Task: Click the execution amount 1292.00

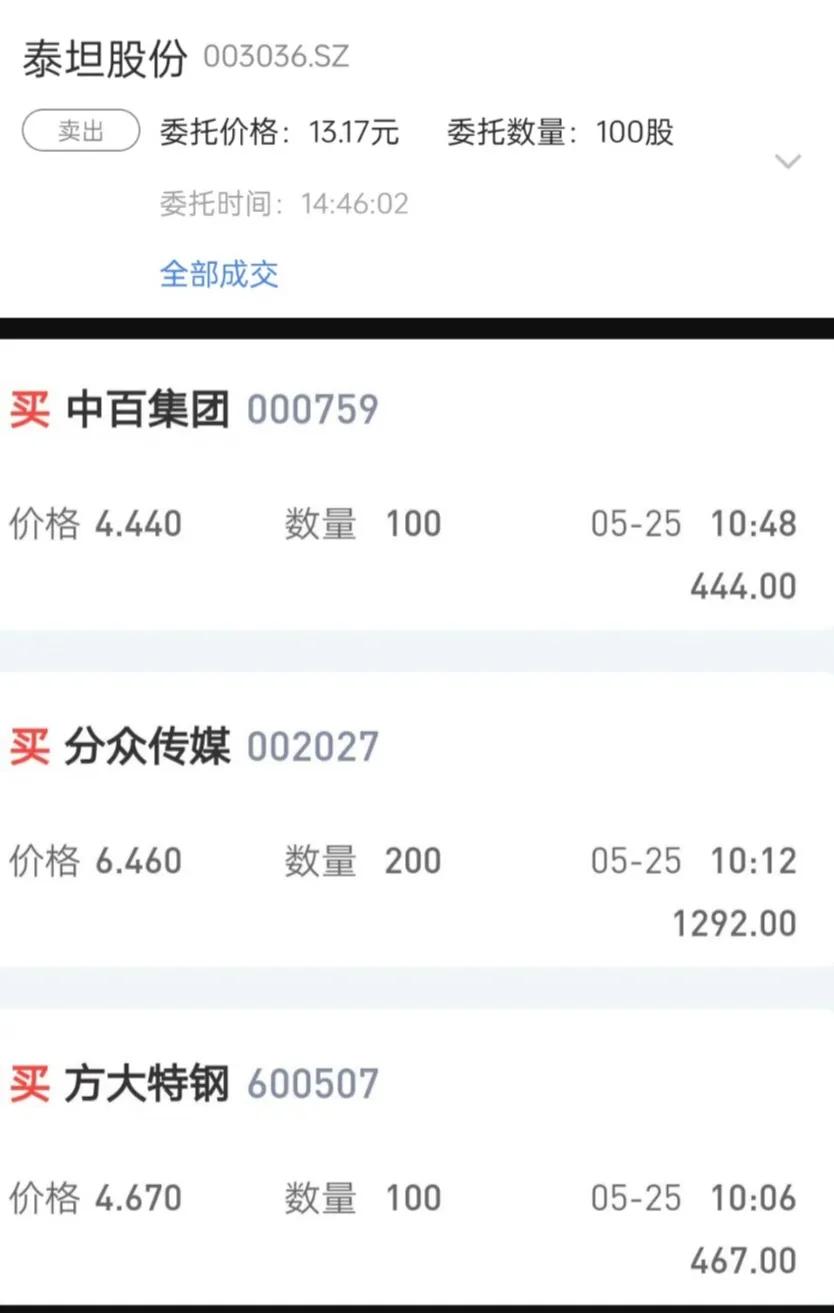Action: point(737,923)
